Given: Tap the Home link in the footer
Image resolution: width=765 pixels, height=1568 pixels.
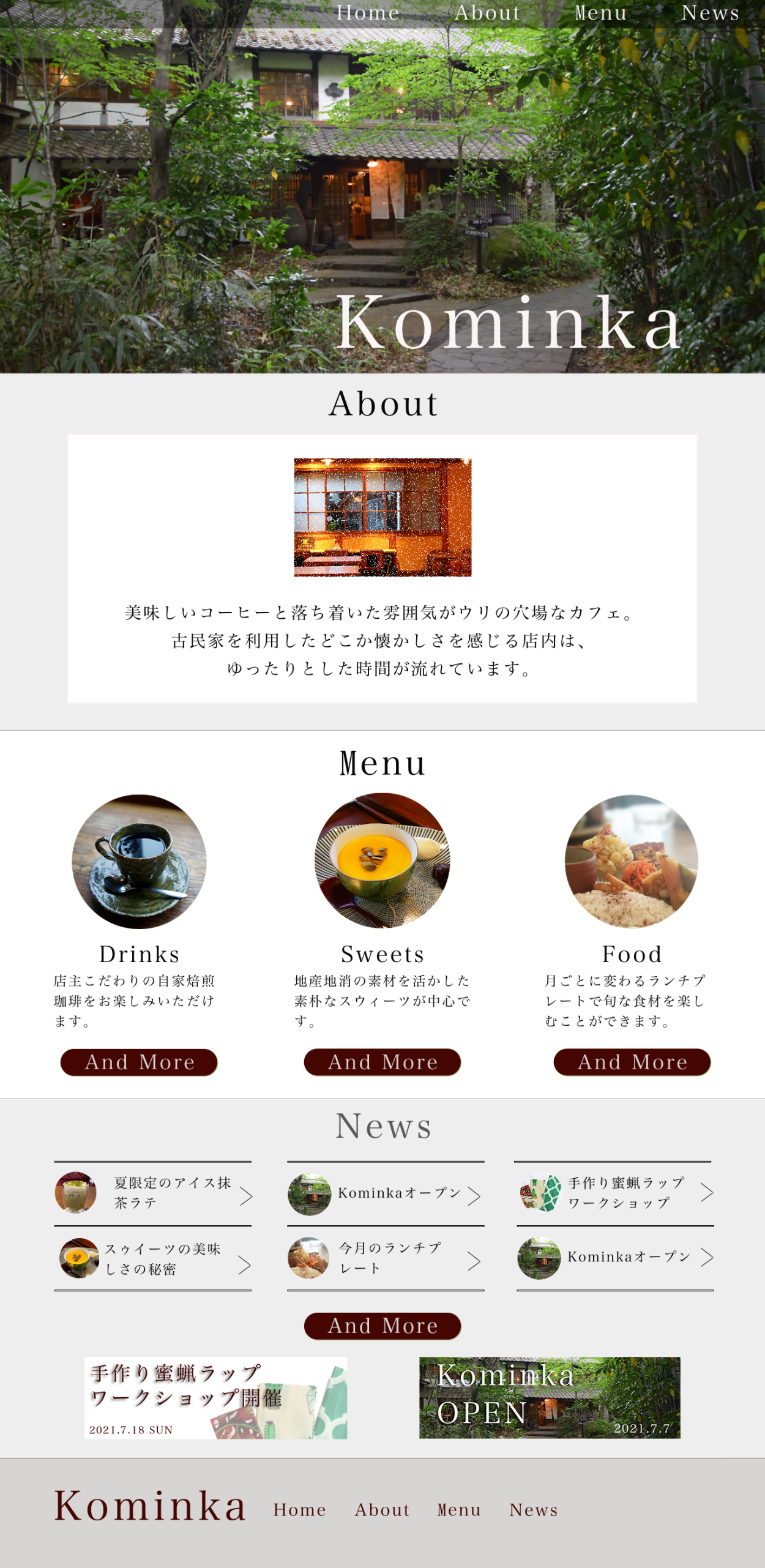Looking at the screenshot, I should click(299, 1510).
